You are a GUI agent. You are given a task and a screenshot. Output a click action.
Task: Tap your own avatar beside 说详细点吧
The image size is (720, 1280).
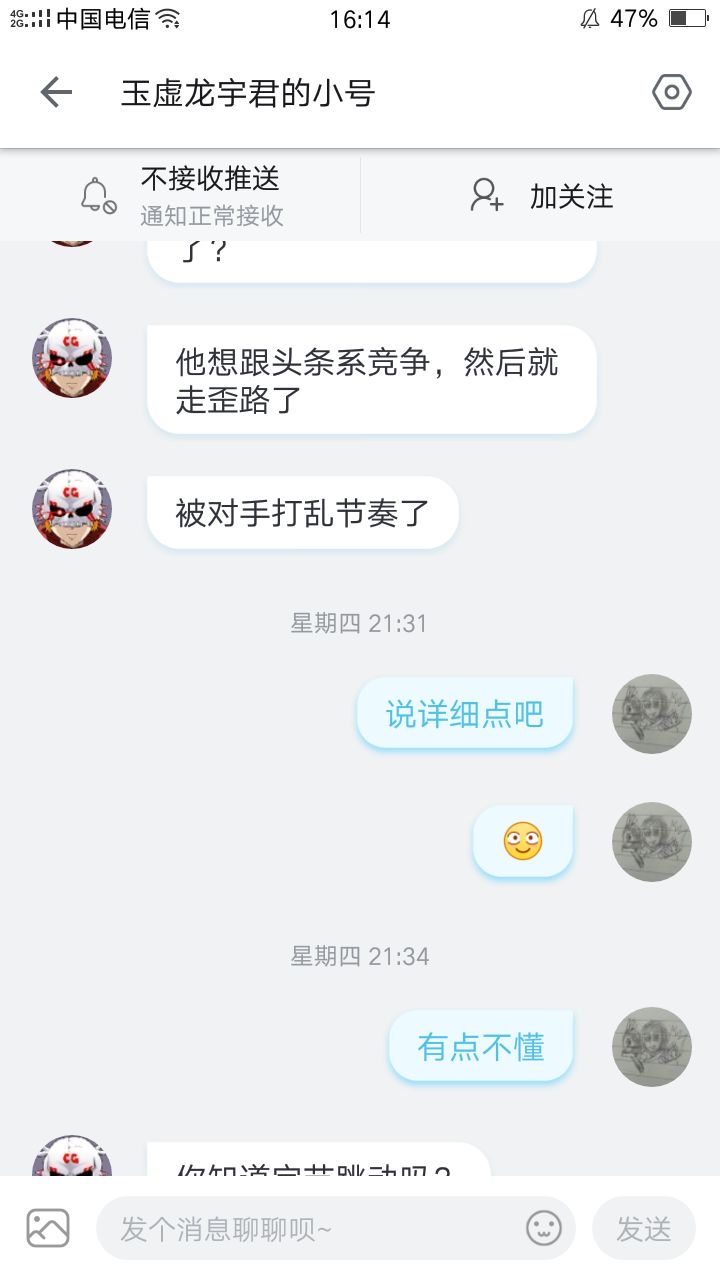[x=651, y=713]
